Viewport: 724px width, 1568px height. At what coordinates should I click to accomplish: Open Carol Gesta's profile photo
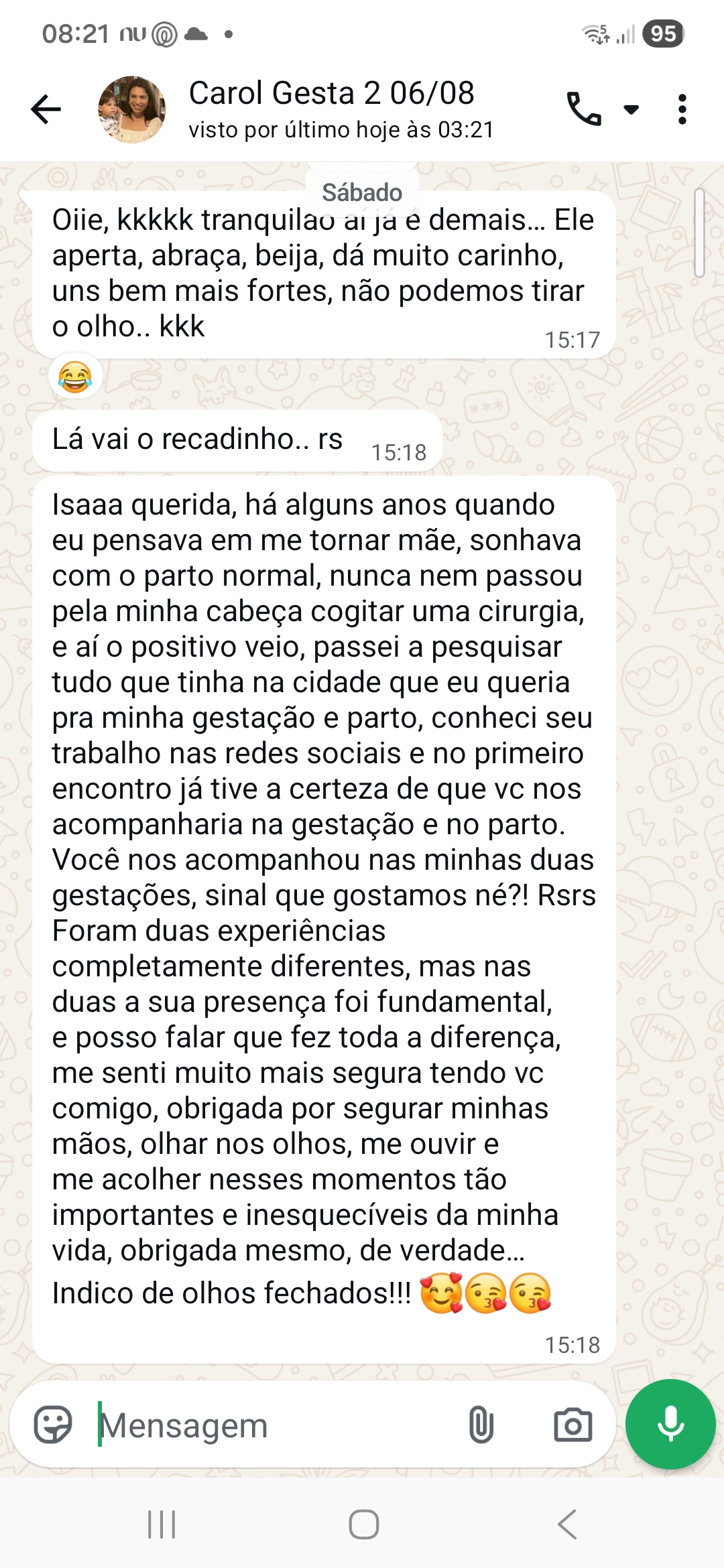(131, 109)
